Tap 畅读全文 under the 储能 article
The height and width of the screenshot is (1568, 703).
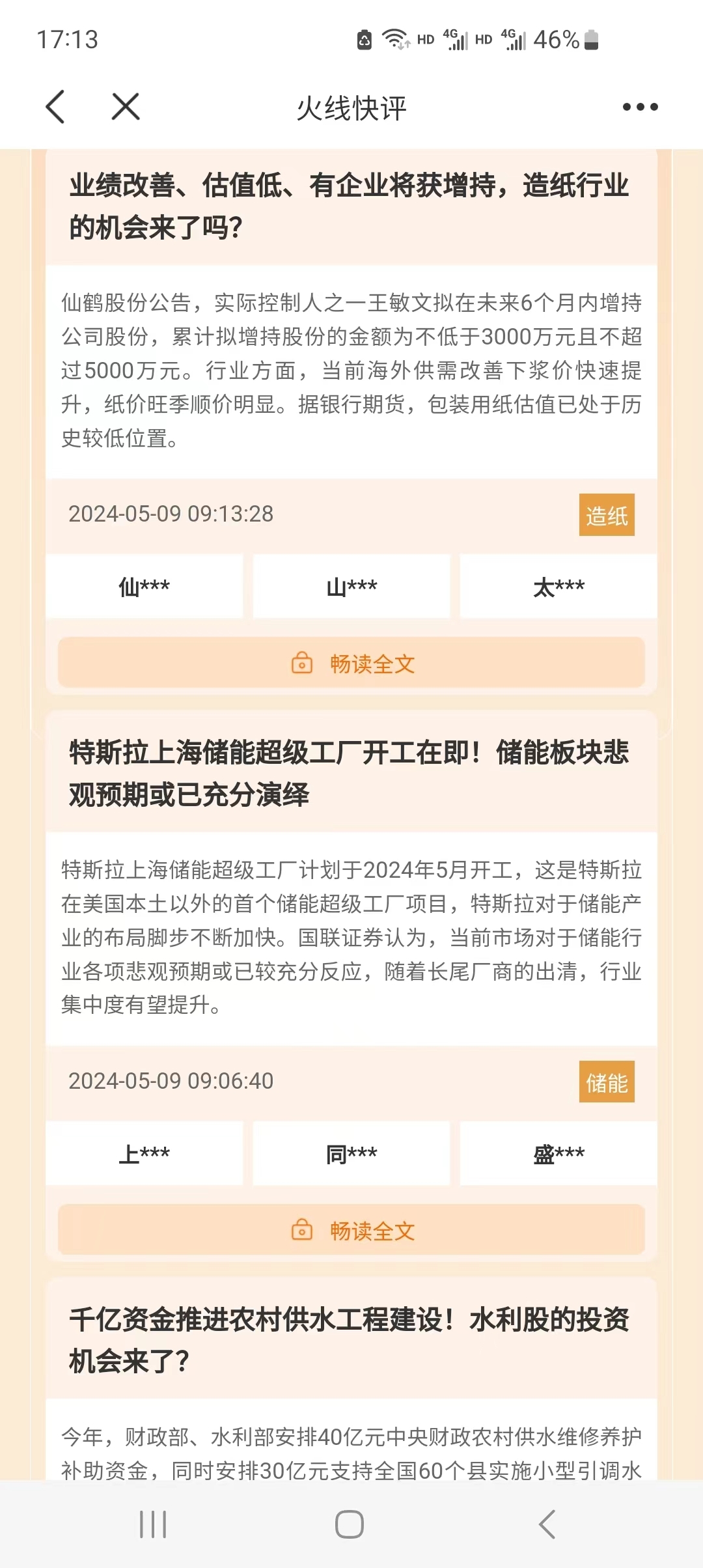pos(351,1230)
